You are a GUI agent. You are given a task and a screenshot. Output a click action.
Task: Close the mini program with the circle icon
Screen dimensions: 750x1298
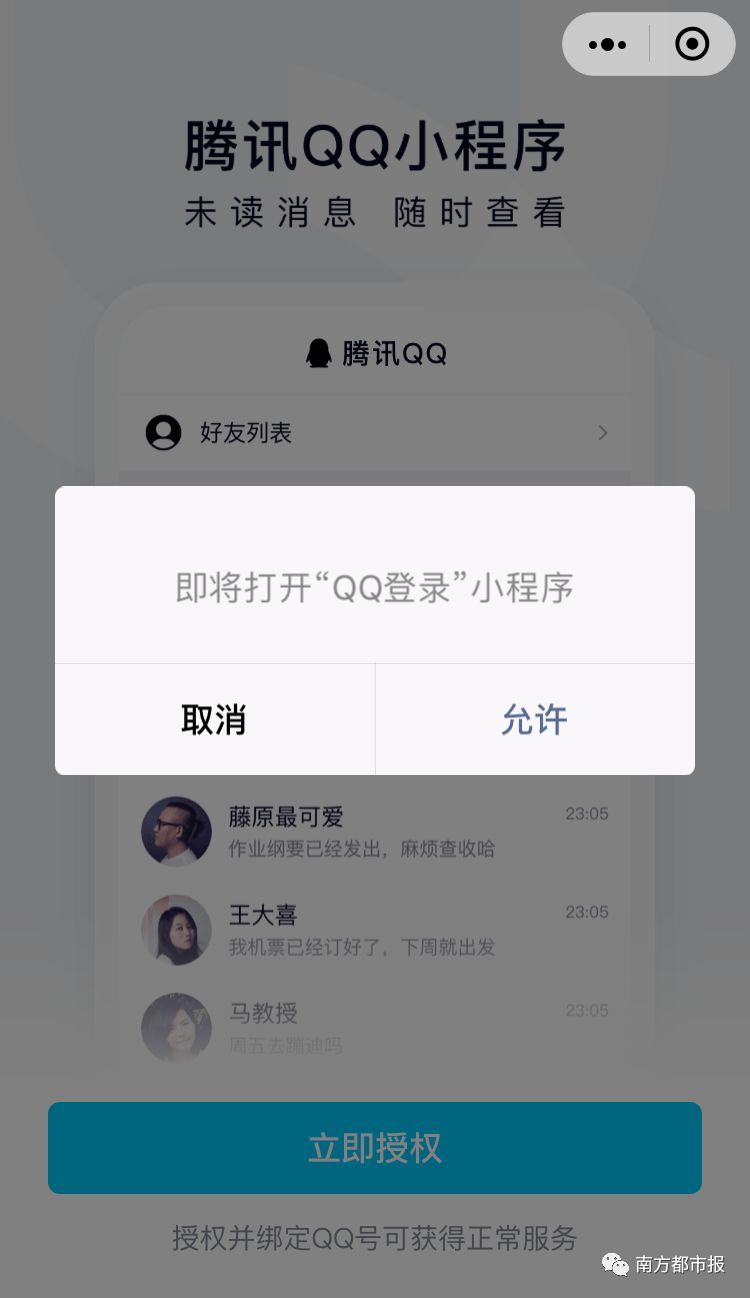coord(692,44)
